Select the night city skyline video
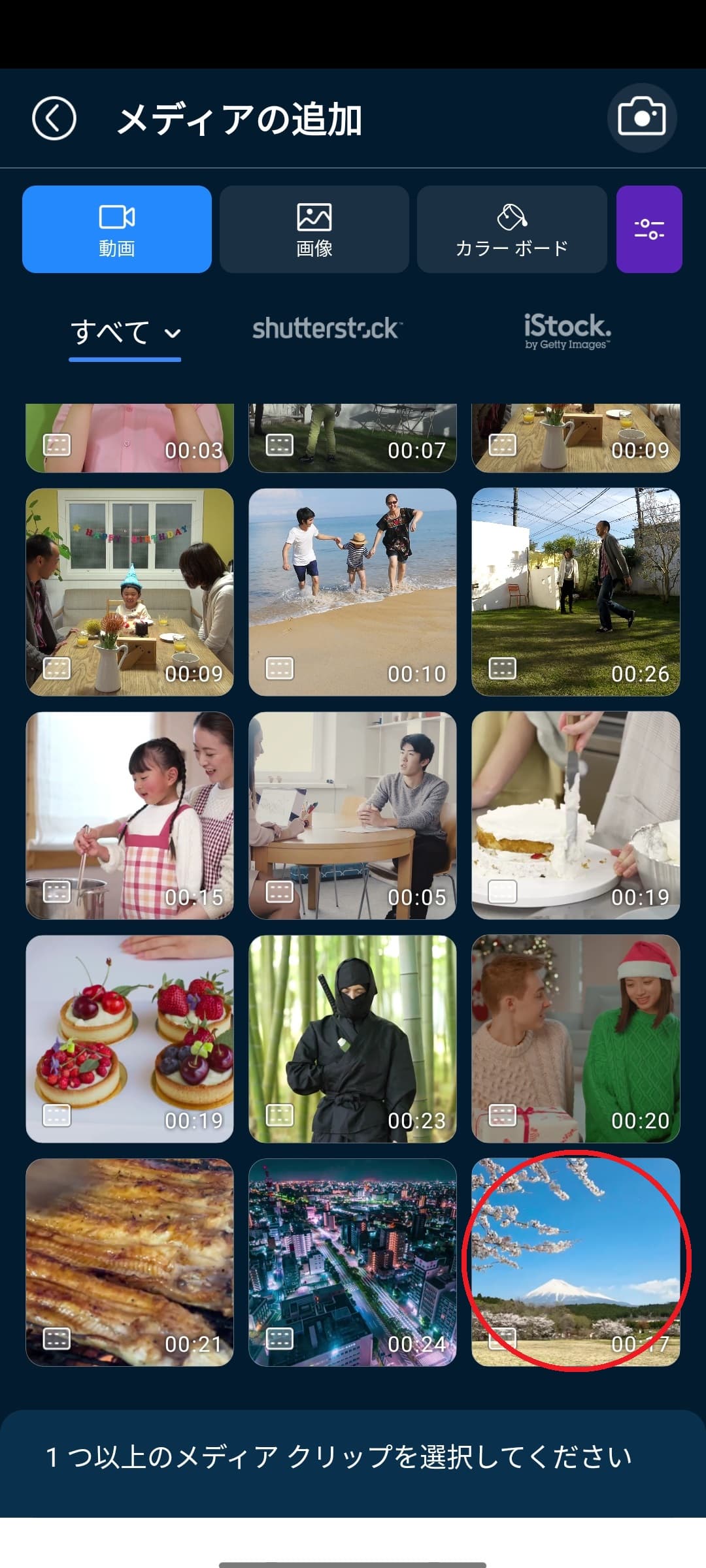 click(x=352, y=1262)
